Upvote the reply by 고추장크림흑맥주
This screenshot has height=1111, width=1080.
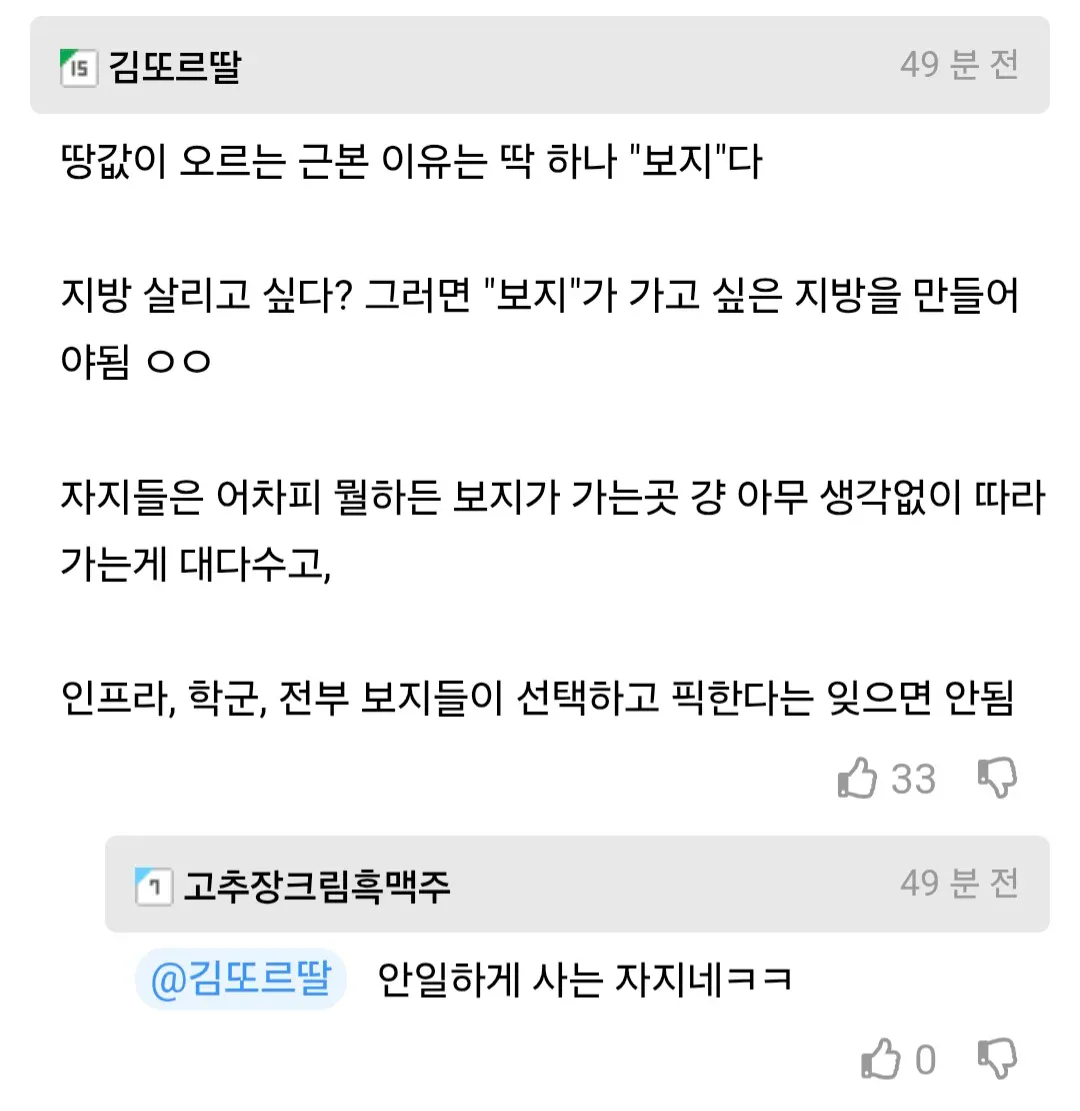881,1060
